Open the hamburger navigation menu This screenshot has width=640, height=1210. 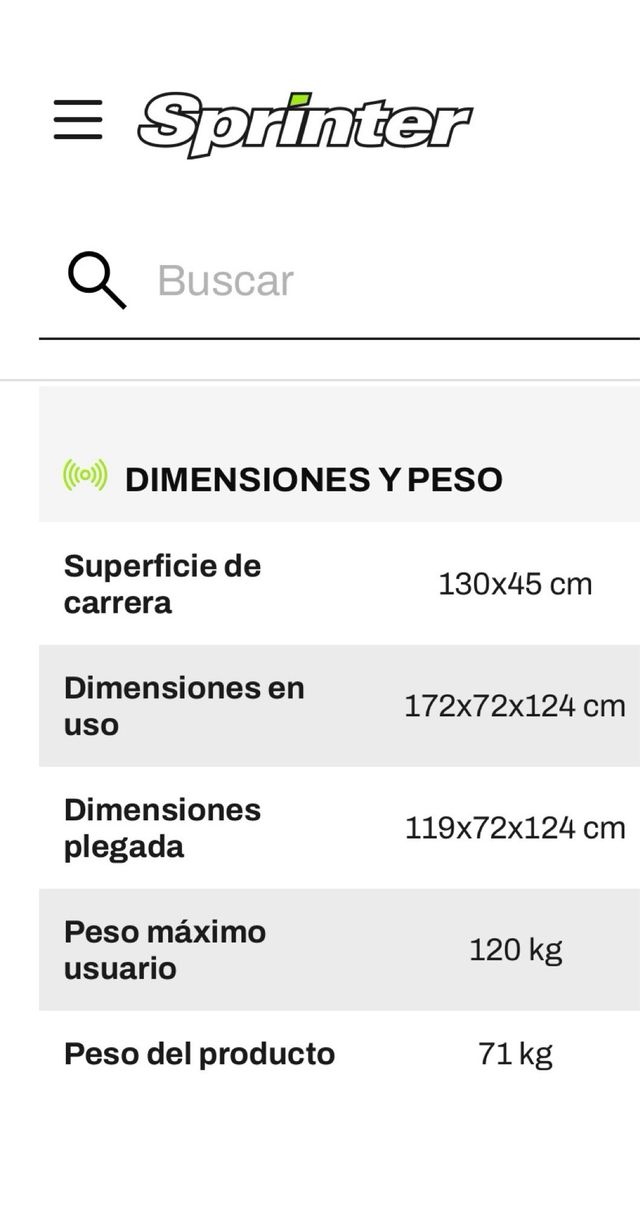coord(77,119)
